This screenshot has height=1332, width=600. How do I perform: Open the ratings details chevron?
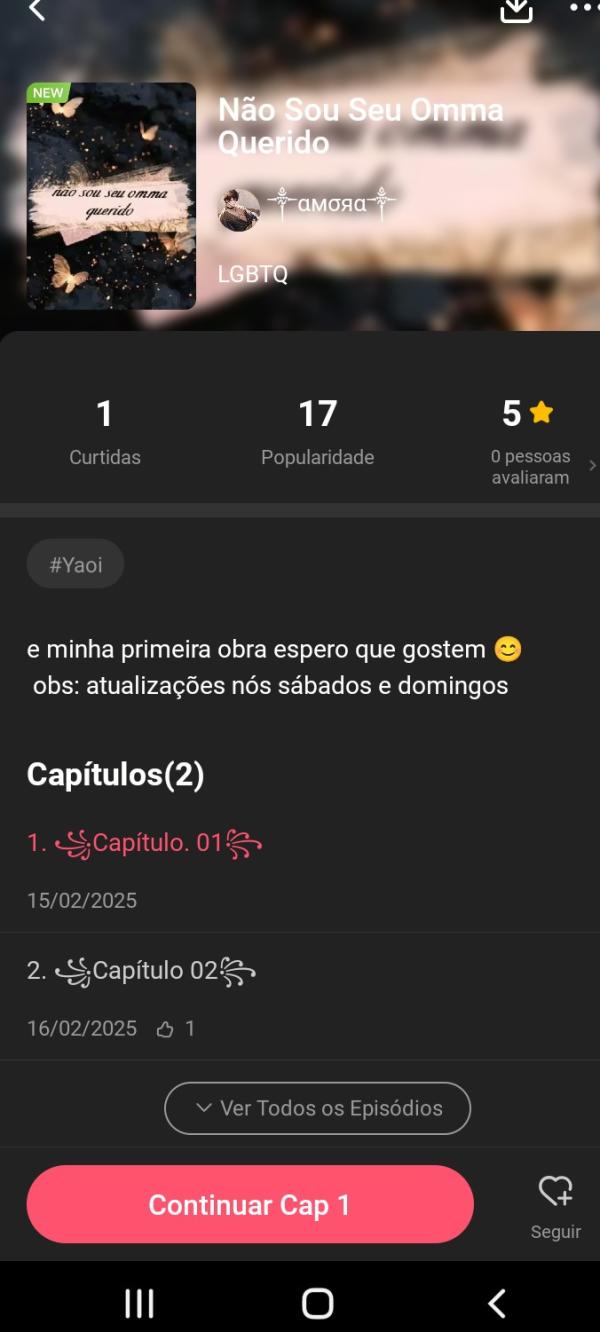592,465
